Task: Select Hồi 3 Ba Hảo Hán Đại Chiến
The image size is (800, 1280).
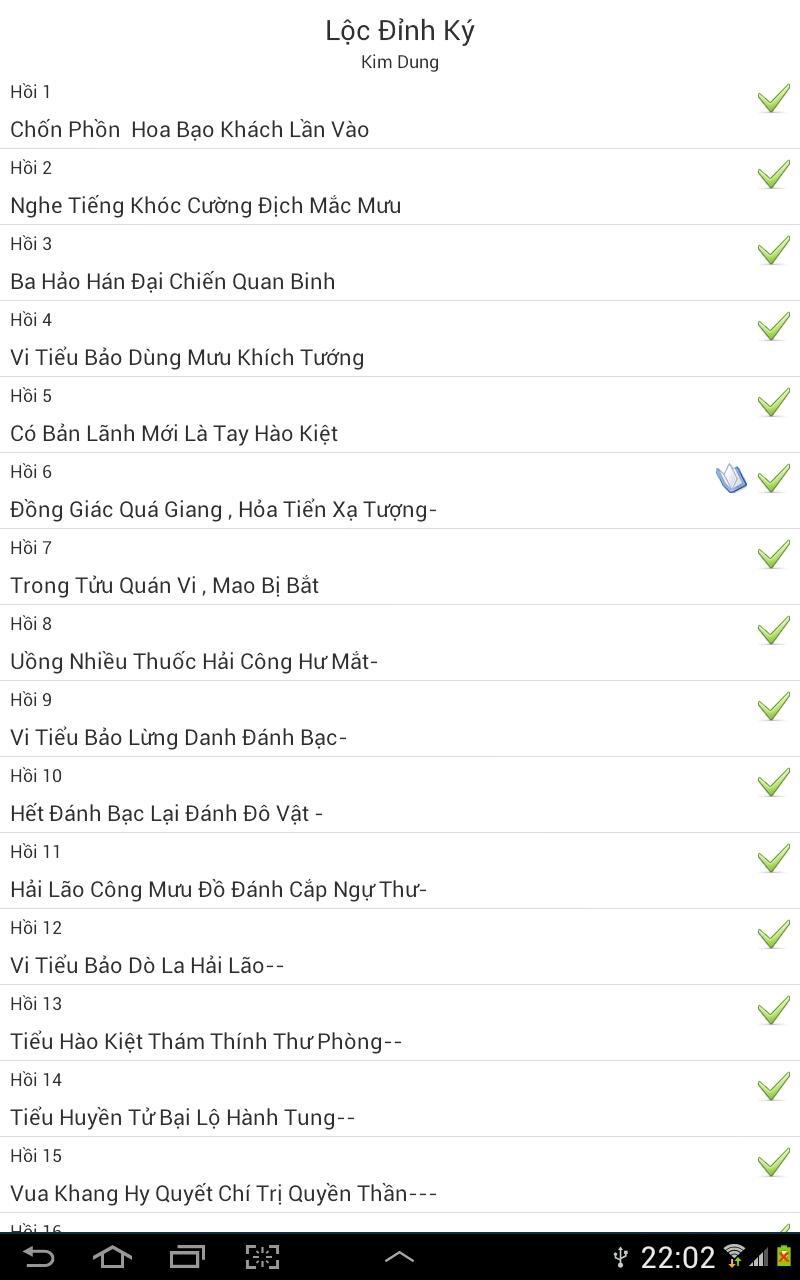Action: click(x=173, y=281)
